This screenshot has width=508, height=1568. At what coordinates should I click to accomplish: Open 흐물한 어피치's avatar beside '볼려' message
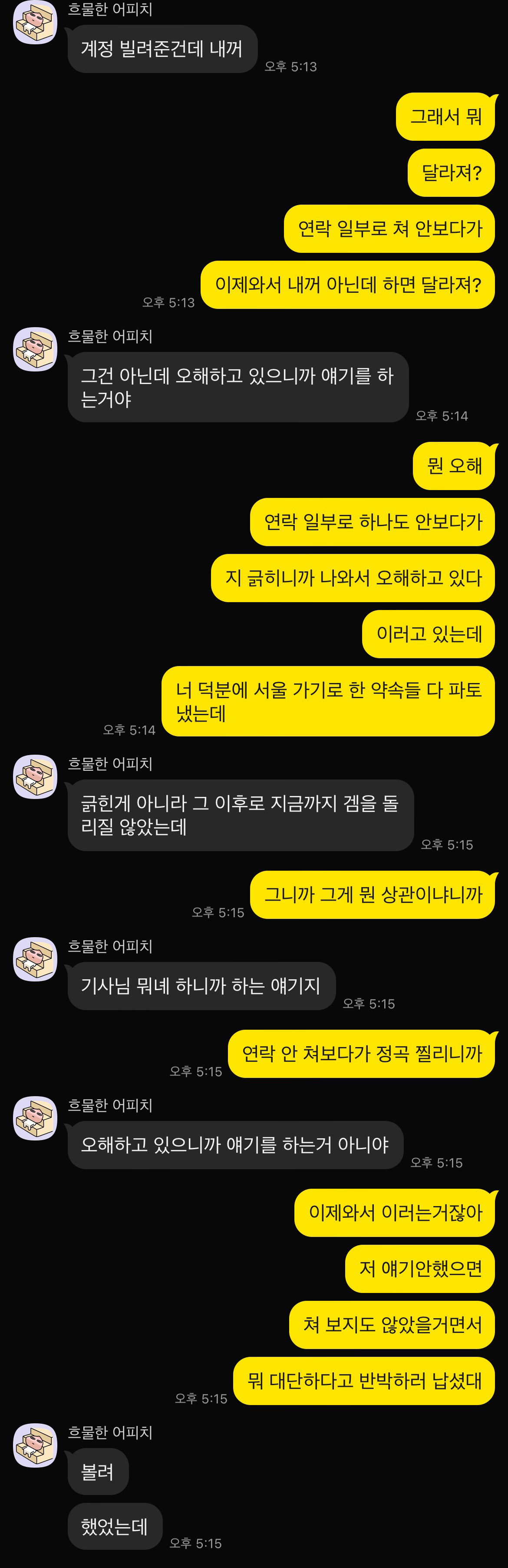pos(35,1445)
